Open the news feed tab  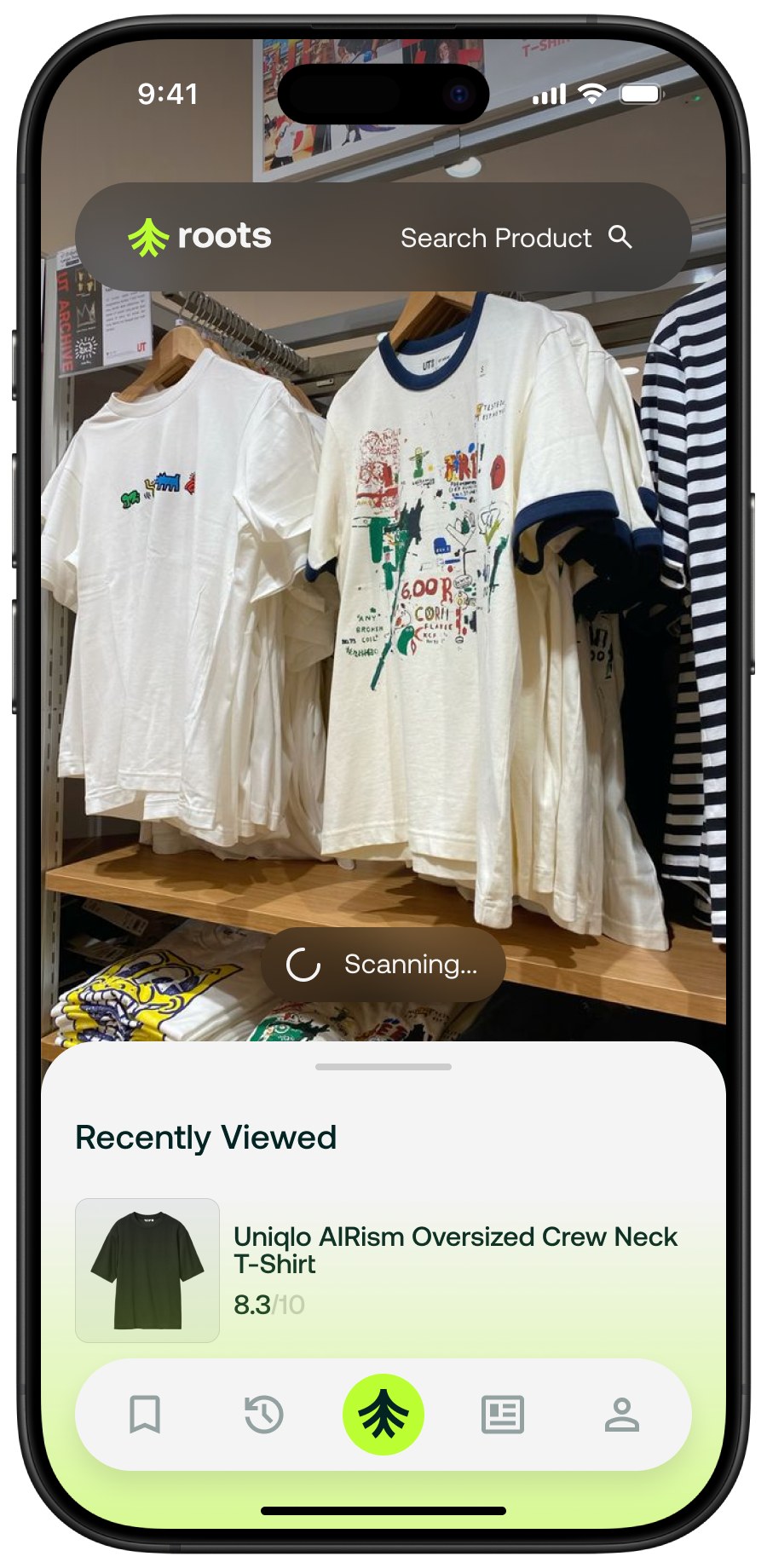[503, 1415]
